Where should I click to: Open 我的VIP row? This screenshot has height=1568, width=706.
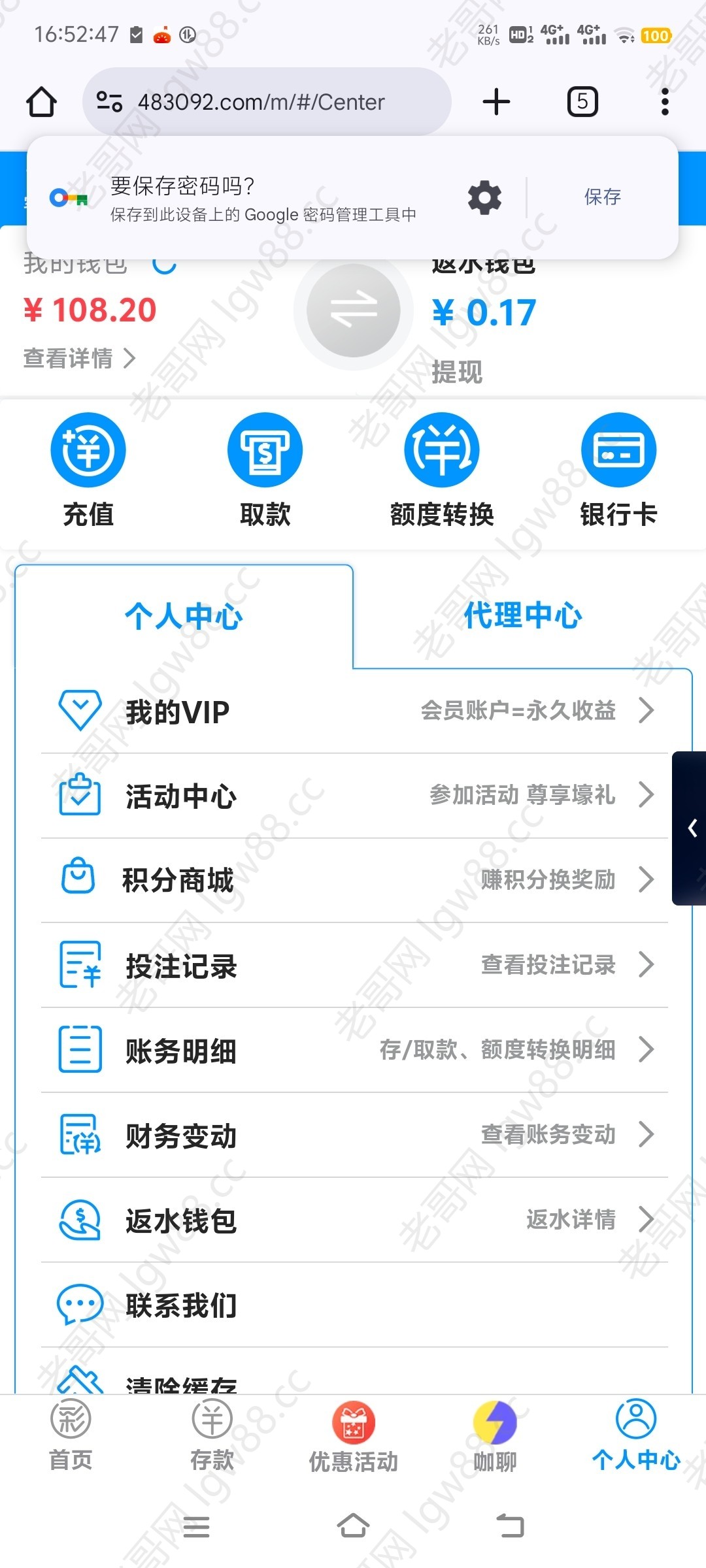pos(354,711)
